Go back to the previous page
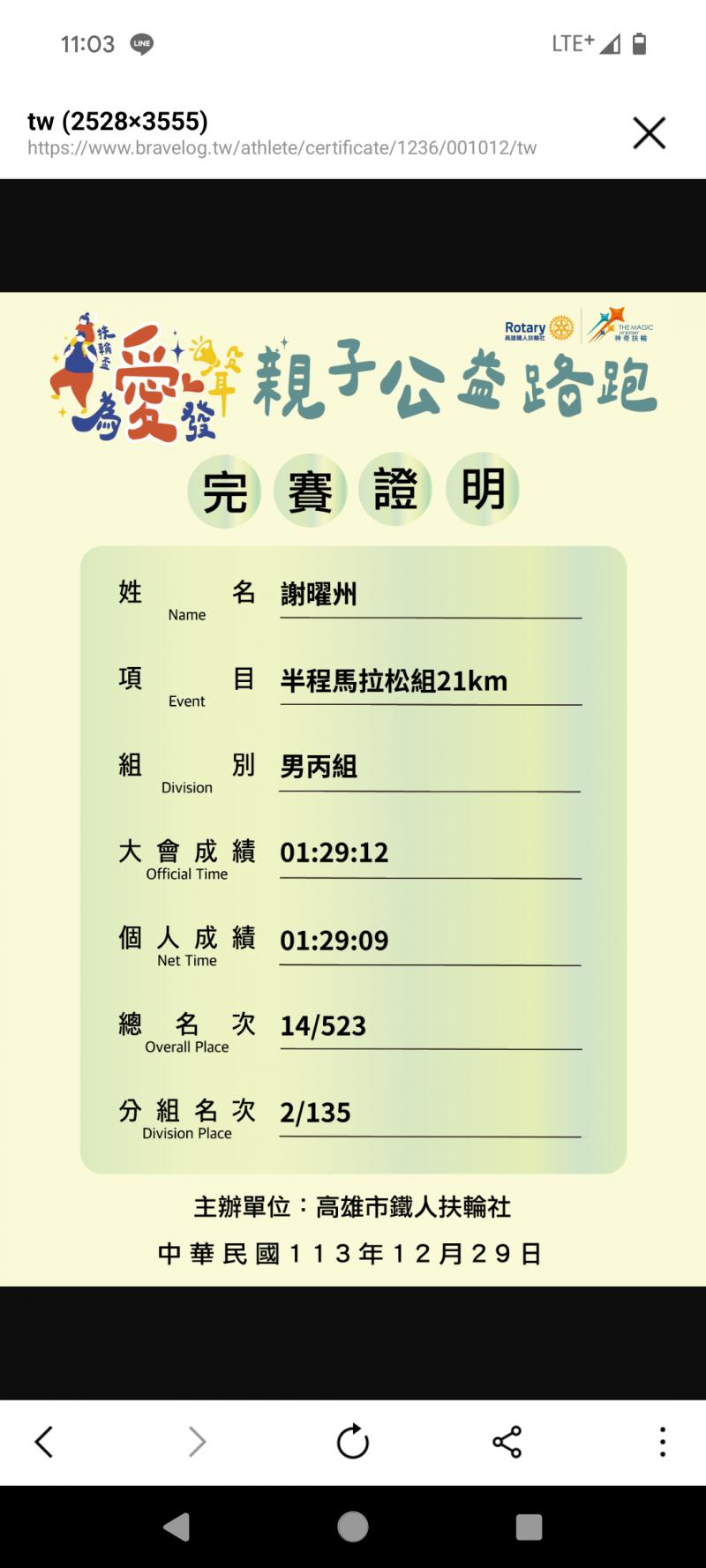706x1568 pixels. pyautogui.click(x=44, y=1442)
